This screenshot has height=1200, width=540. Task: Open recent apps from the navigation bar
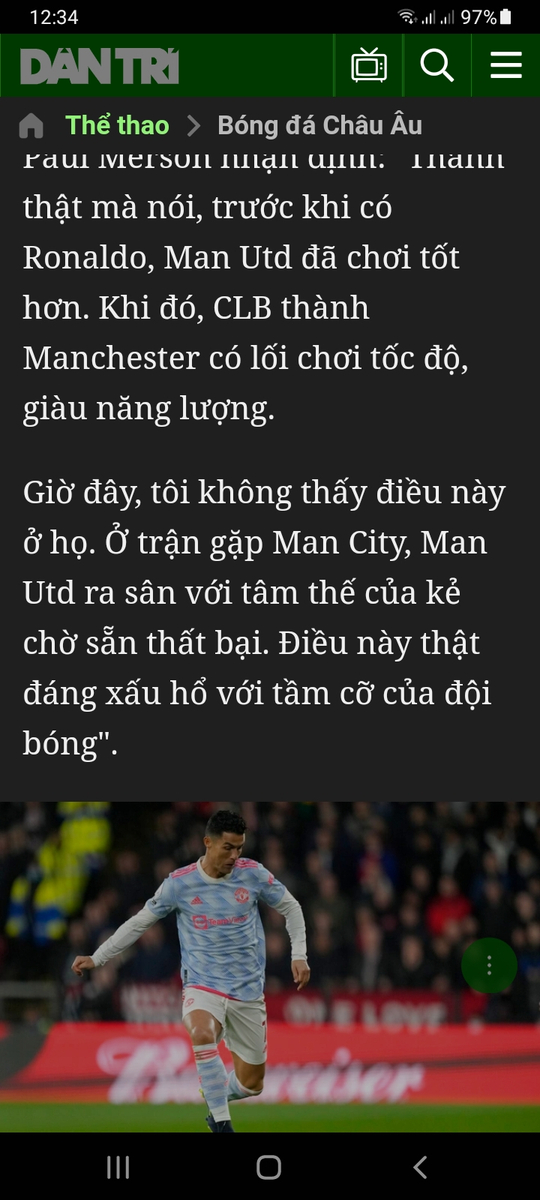(x=118, y=1166)
